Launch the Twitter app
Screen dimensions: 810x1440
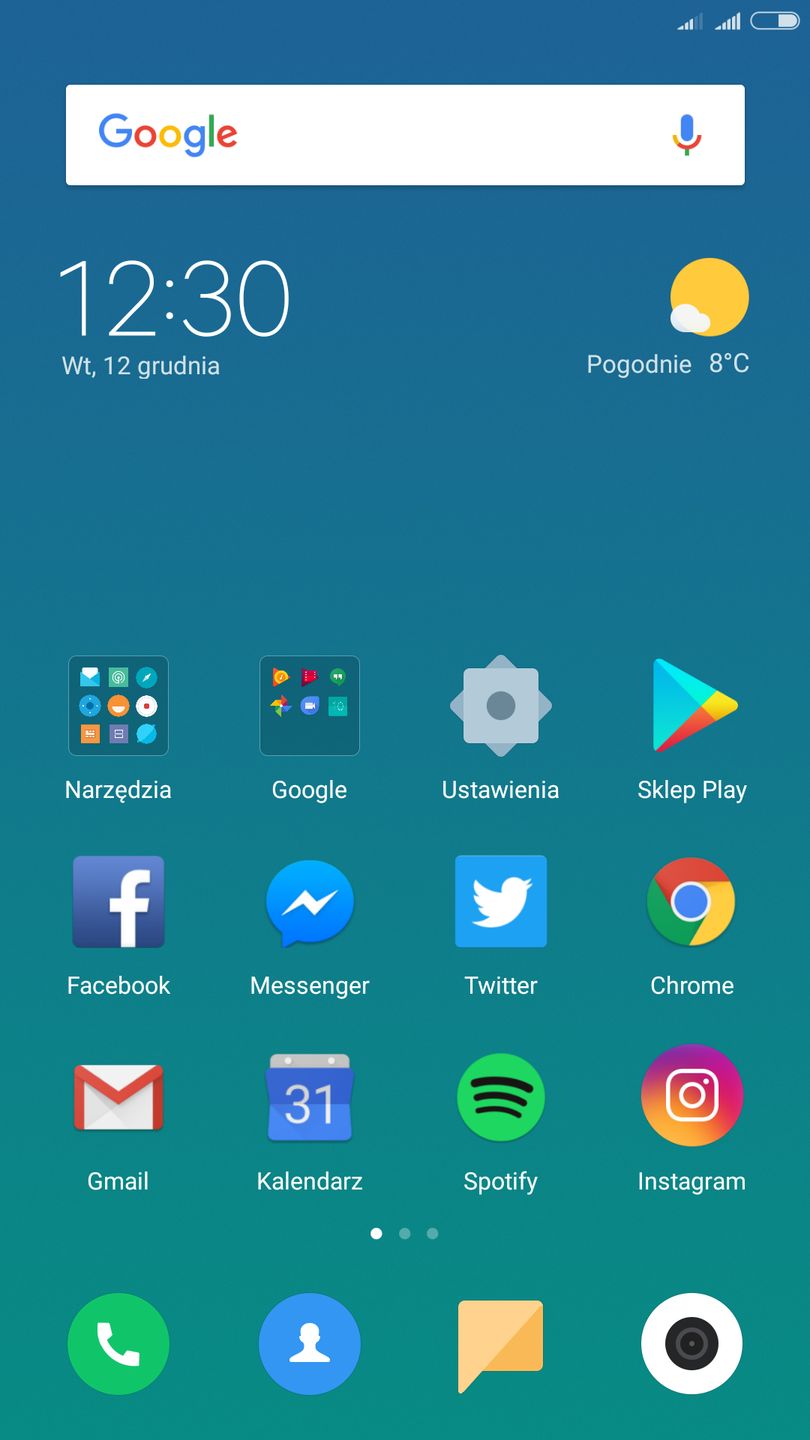point(500,902)
